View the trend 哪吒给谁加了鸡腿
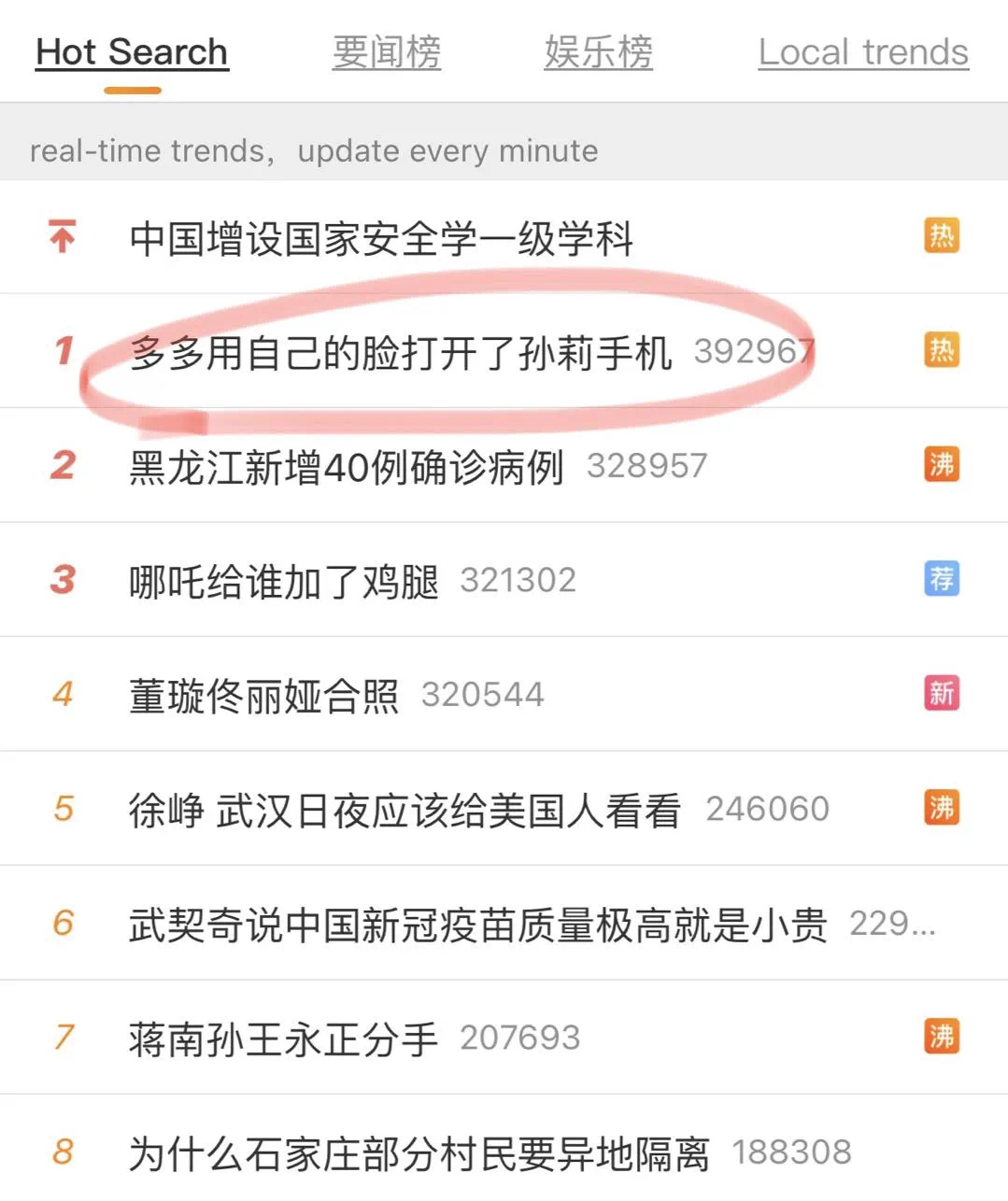 pyautogui.click(x=284, y=581)
